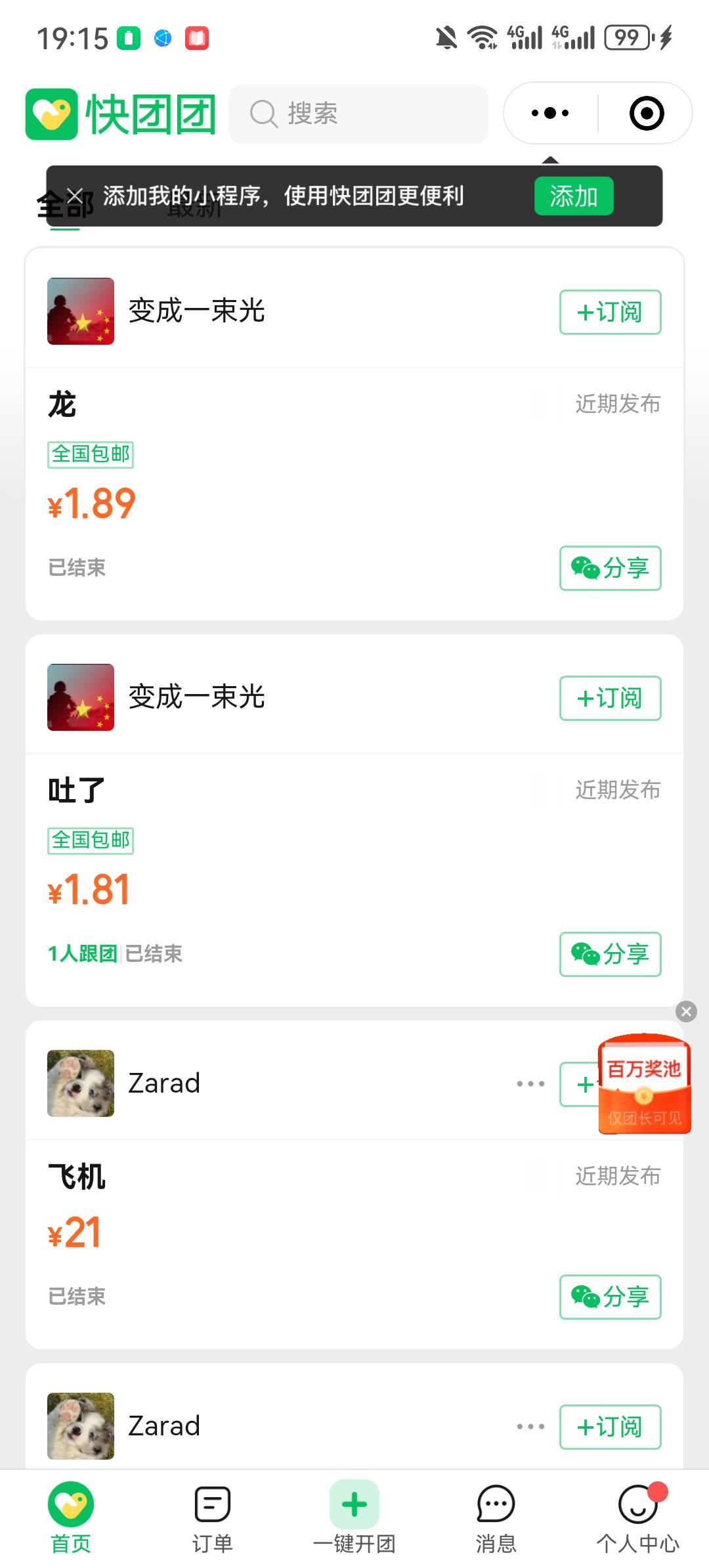
Task: Open the 百万奖池 red packet promo
Action: click(644, 1084)
